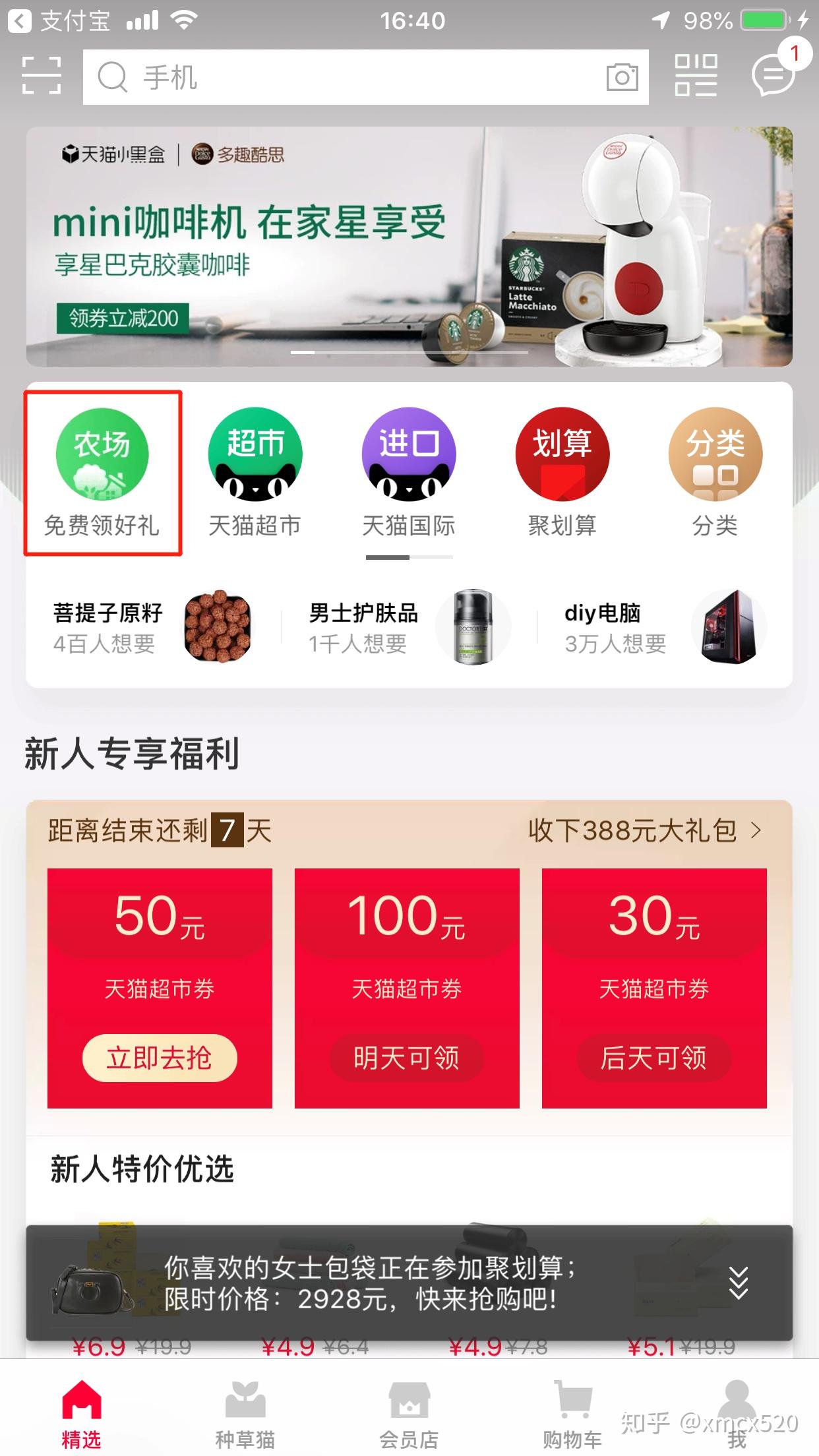Open the scan icon beside search
The height and width of the screenshot is (1456, 819).
[x=41, y=76]
